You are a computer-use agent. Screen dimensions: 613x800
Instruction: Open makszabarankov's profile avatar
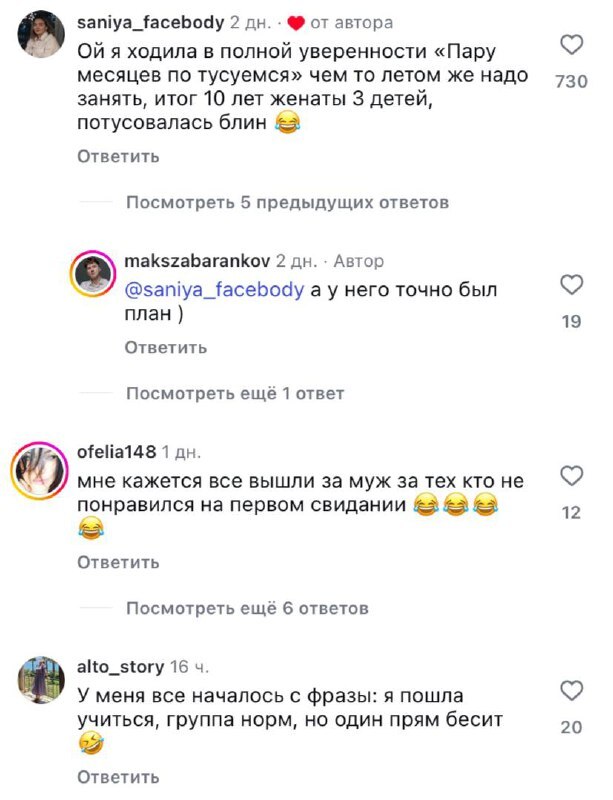91,274
